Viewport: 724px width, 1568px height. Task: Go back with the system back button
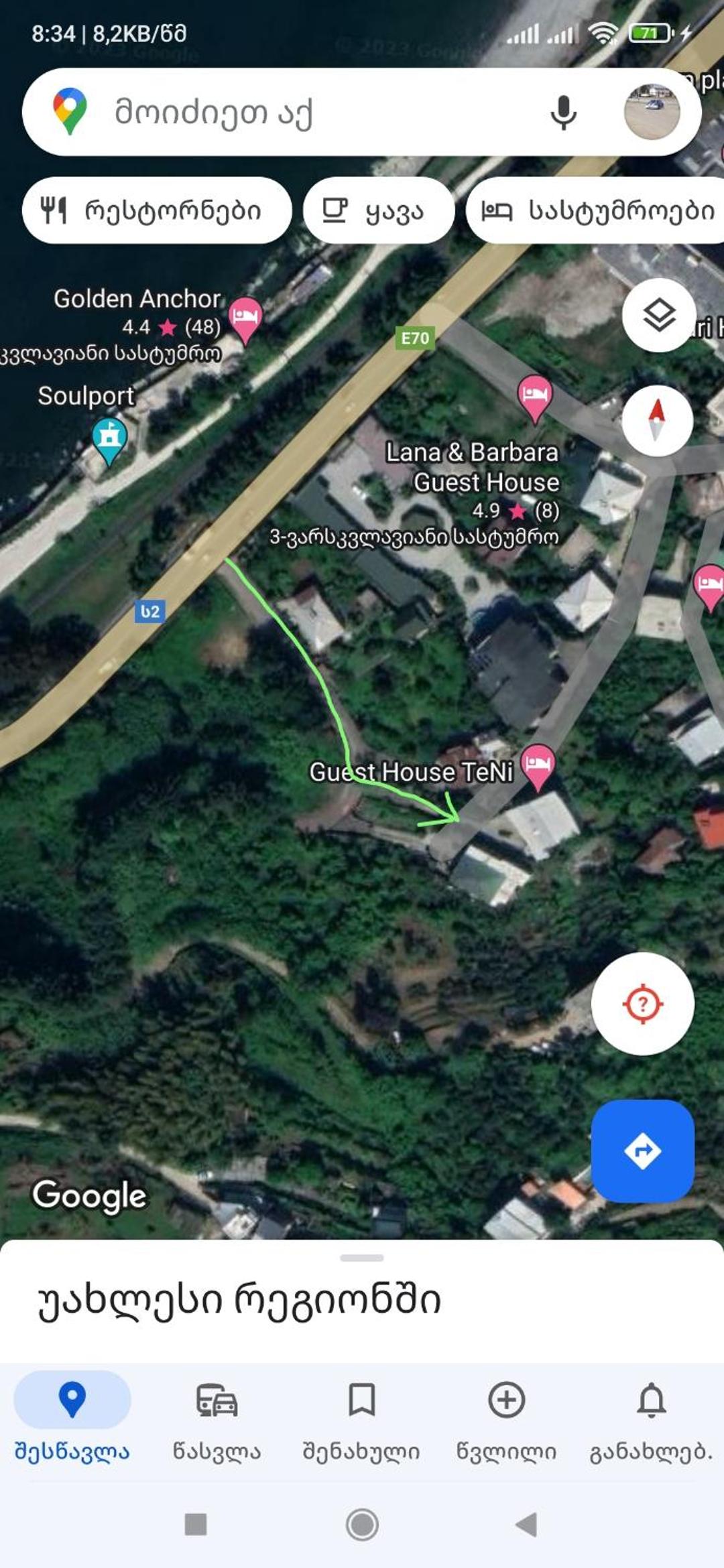pos(527,1524)
